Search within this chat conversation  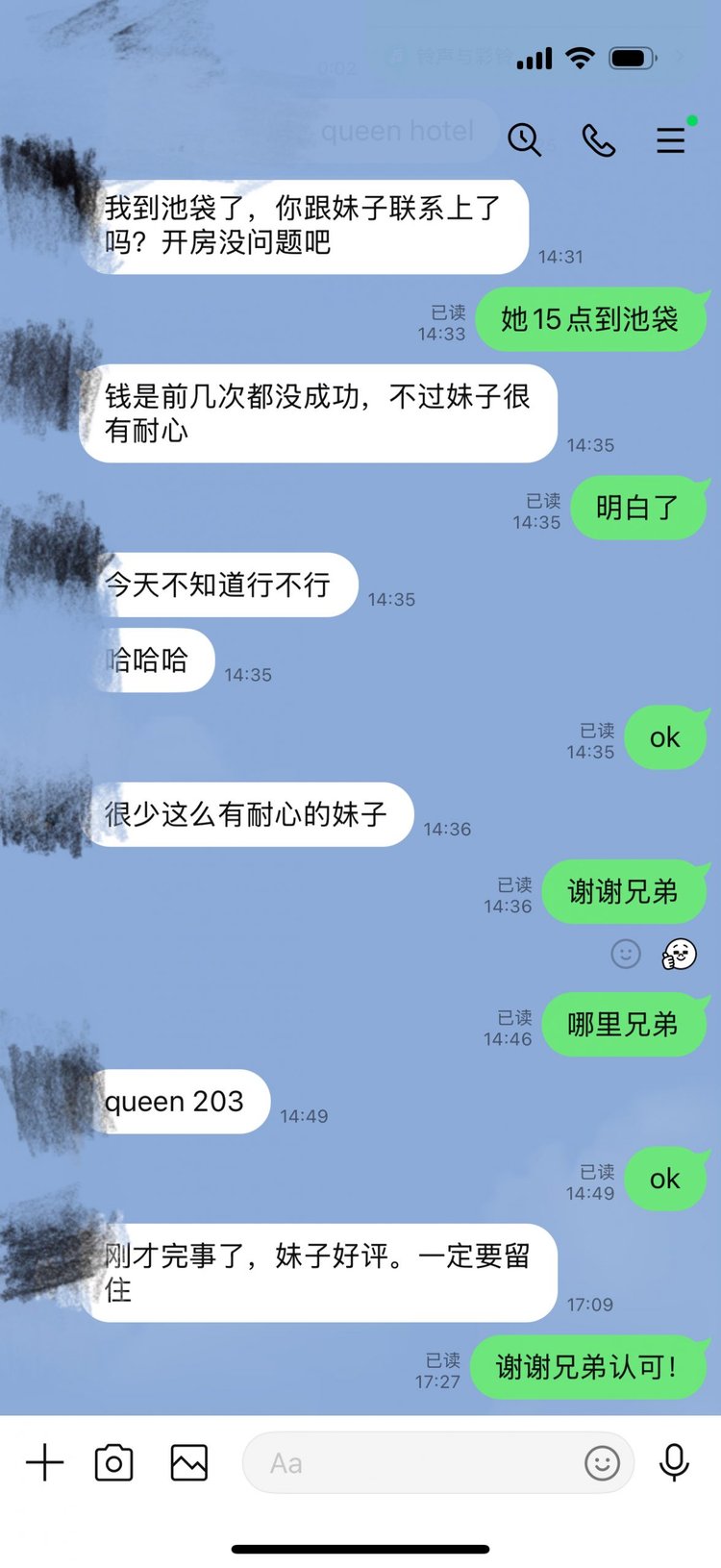(x=524, y=140)
